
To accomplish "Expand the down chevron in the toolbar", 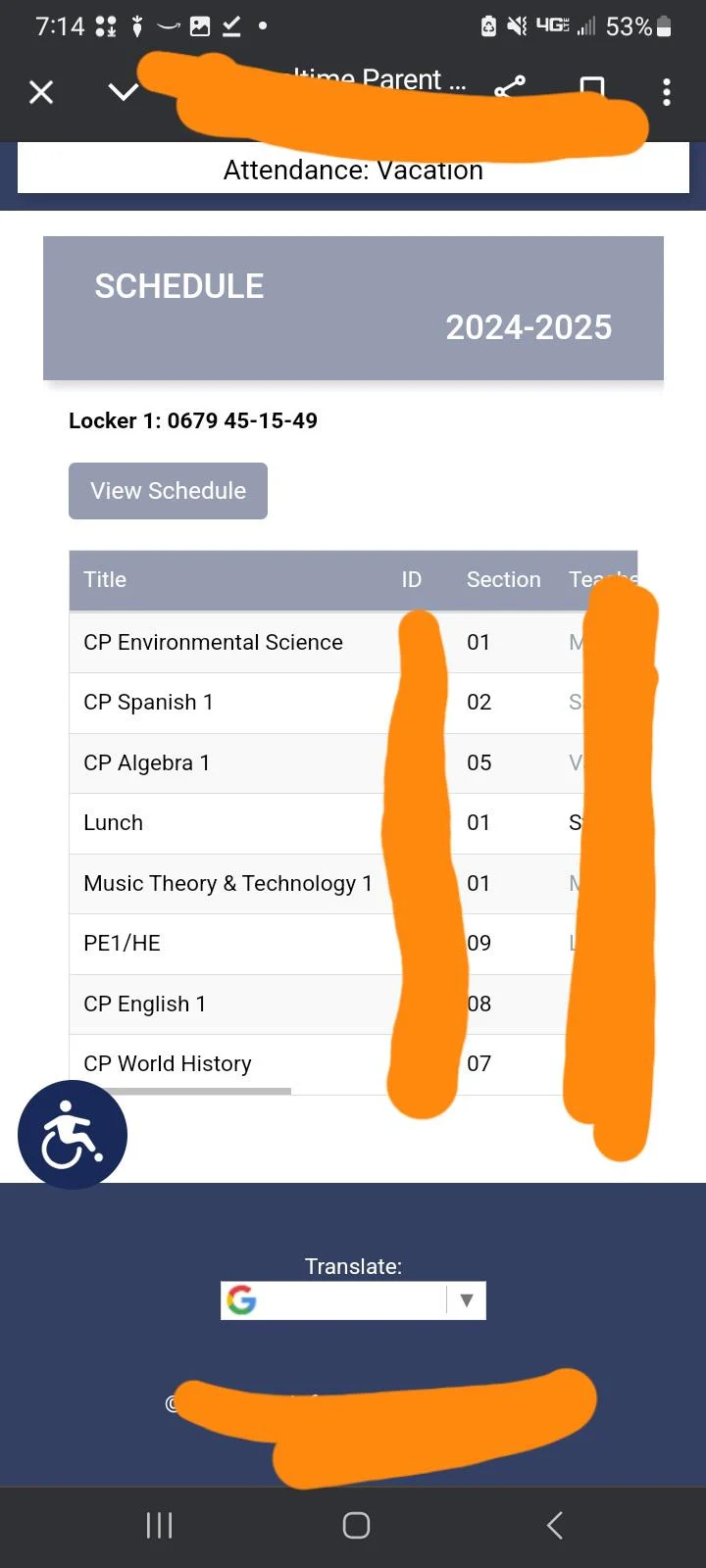I will [x=124, y=92].
